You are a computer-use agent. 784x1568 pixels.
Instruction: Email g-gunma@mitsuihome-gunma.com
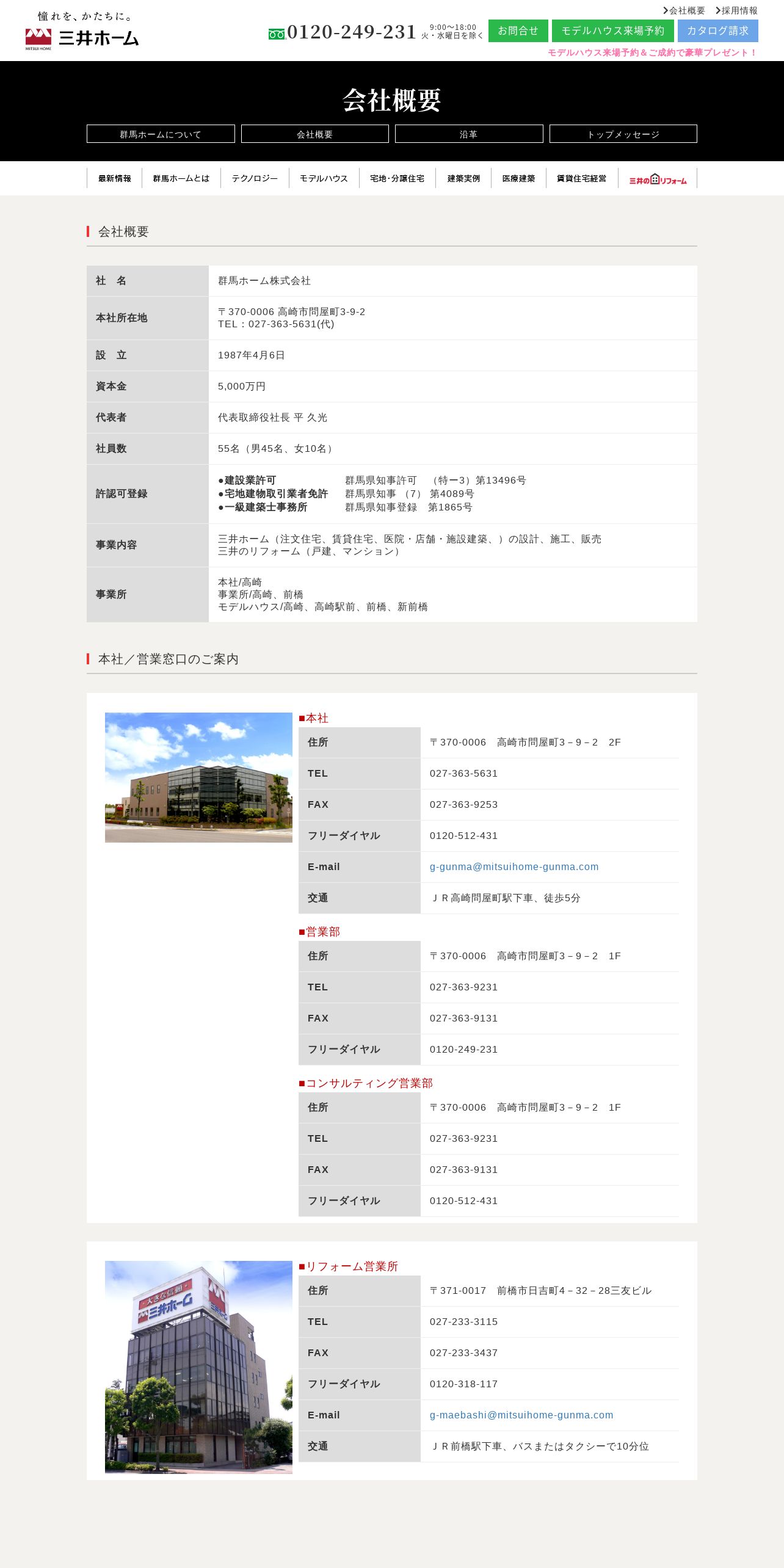pyautogui.click(x=514, y=866)
